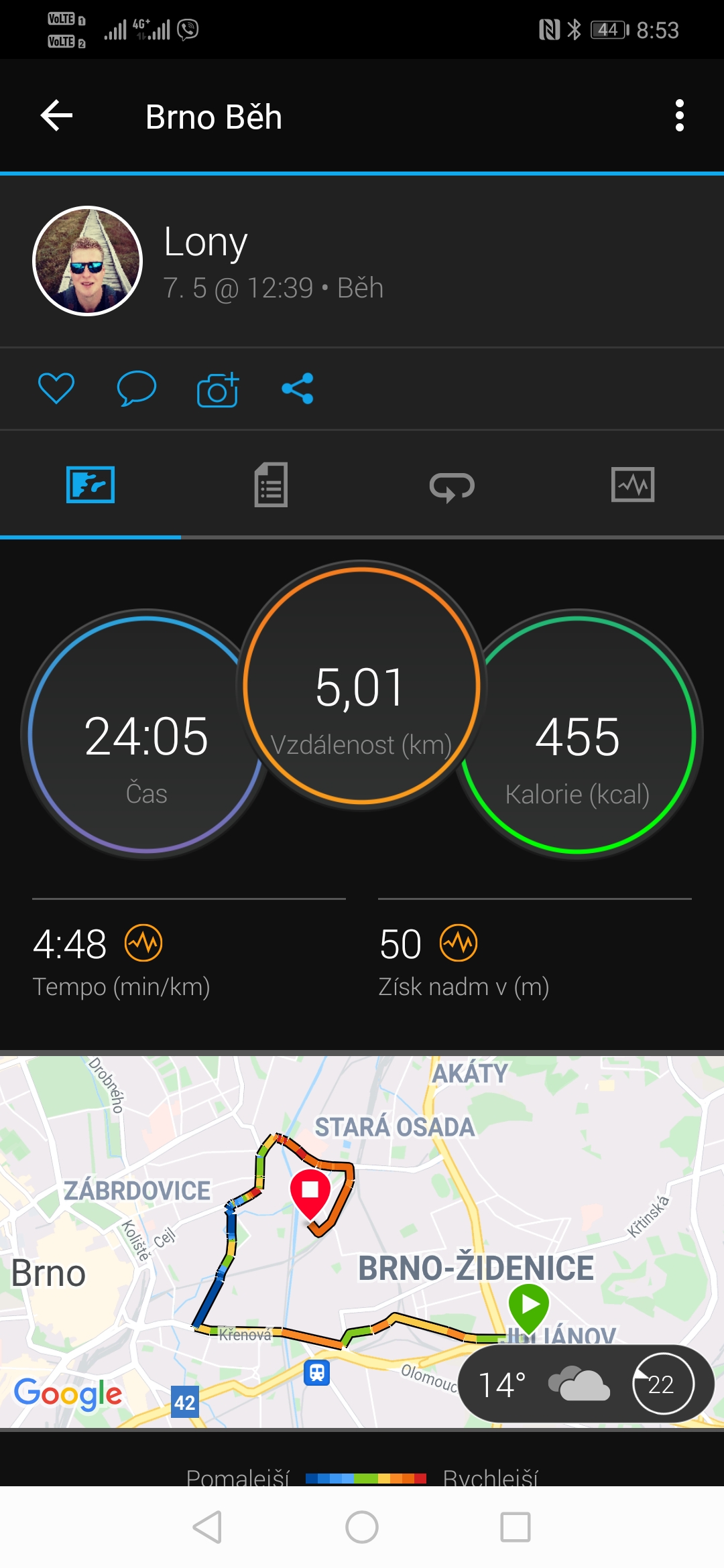724x1568 pixels.
Task: Select the map overview tab
Action: tap(90, 484)
